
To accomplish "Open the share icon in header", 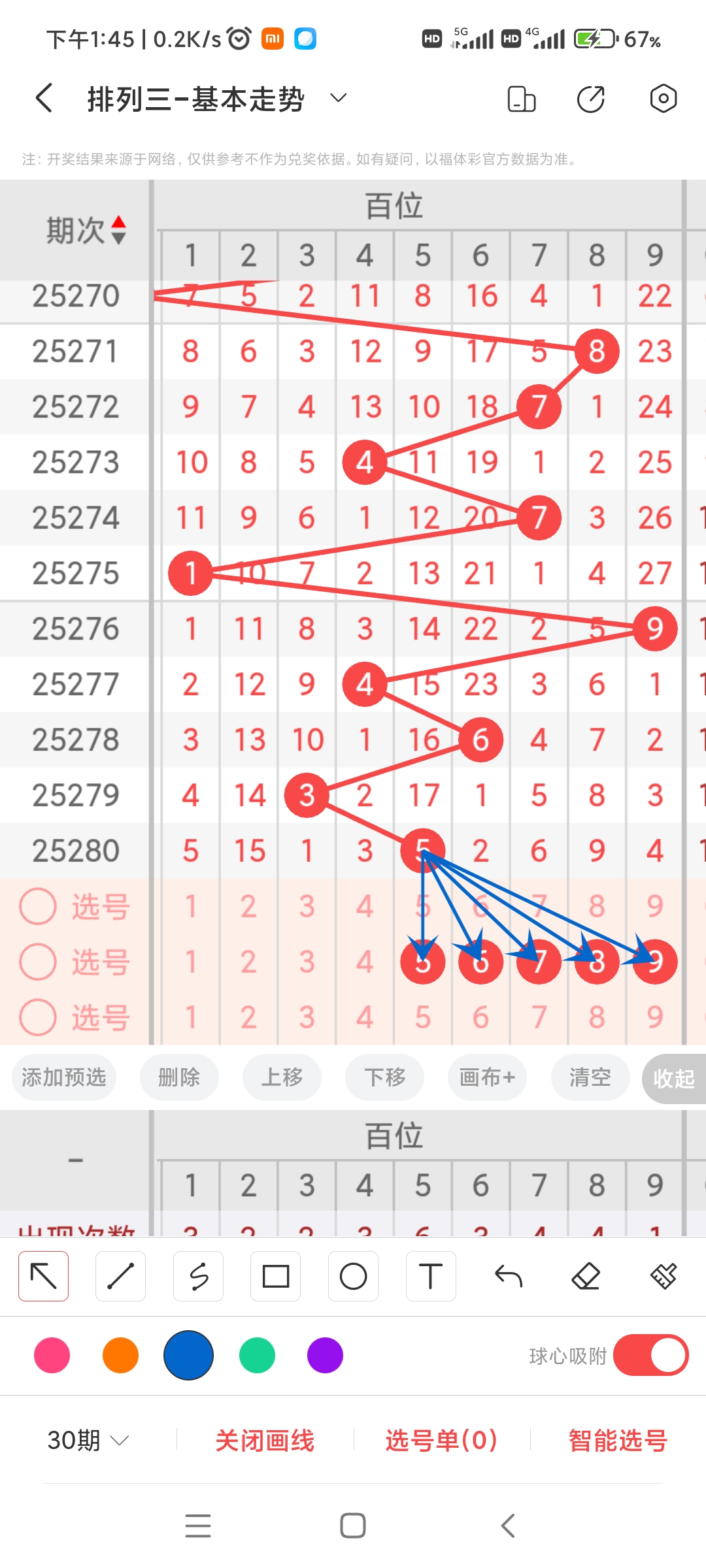I will 591,99.
